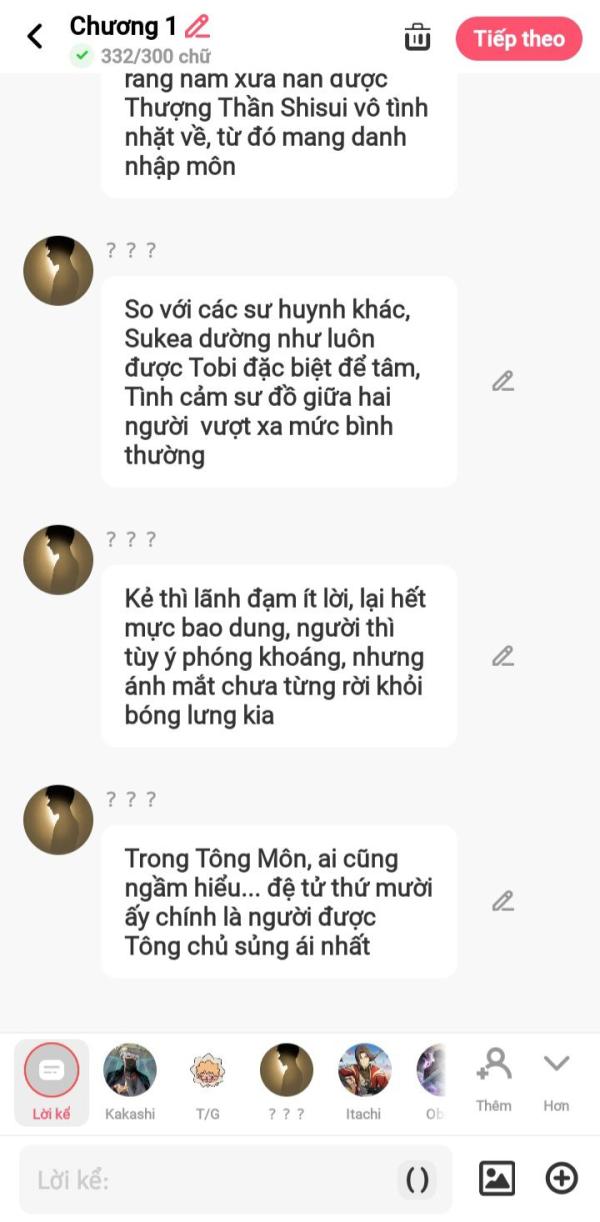Tap the trash icon to delete
The width and height of the screenshot is (600, 1222).
point(417,37)
